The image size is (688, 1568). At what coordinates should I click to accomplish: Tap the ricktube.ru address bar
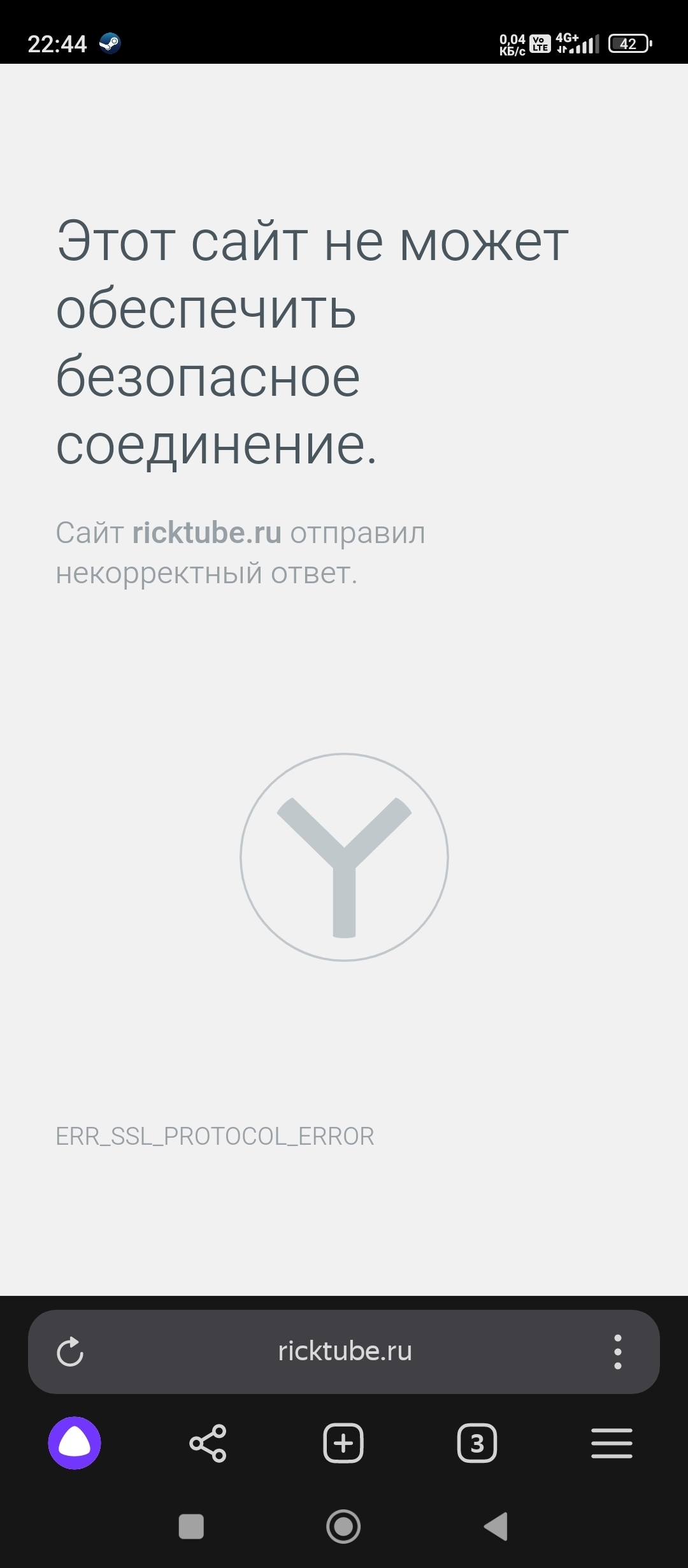[345, 1351]
